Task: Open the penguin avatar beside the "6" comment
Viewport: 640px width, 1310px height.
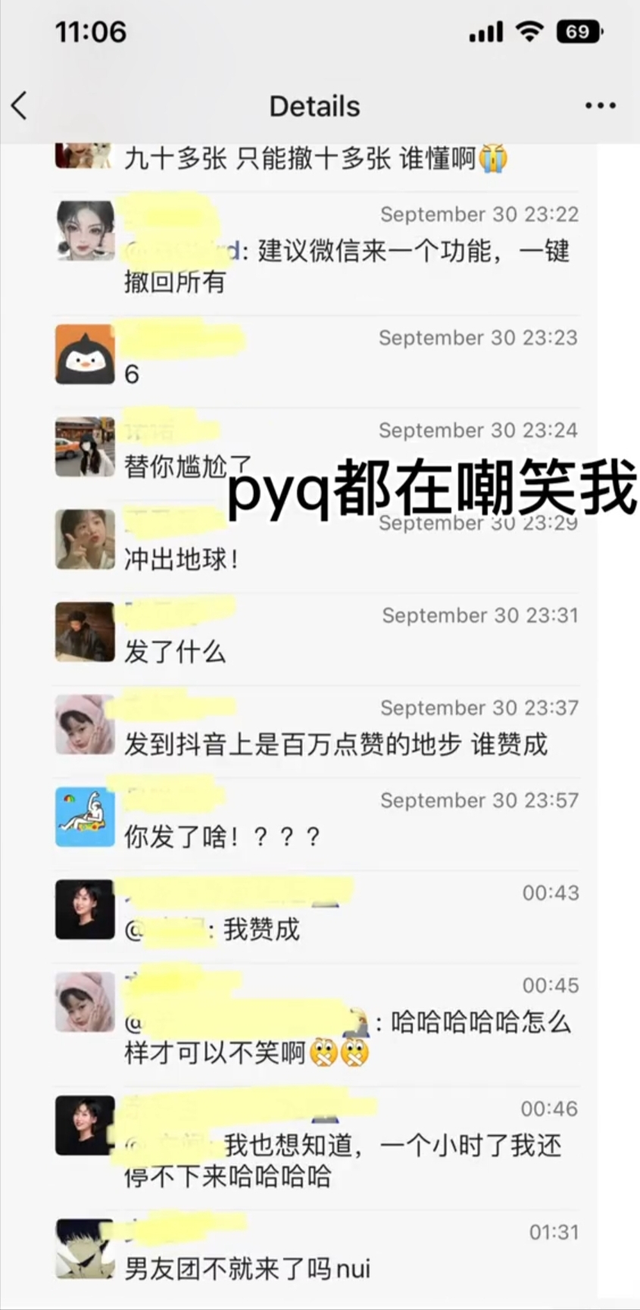Action: click(x=85, y=354)
